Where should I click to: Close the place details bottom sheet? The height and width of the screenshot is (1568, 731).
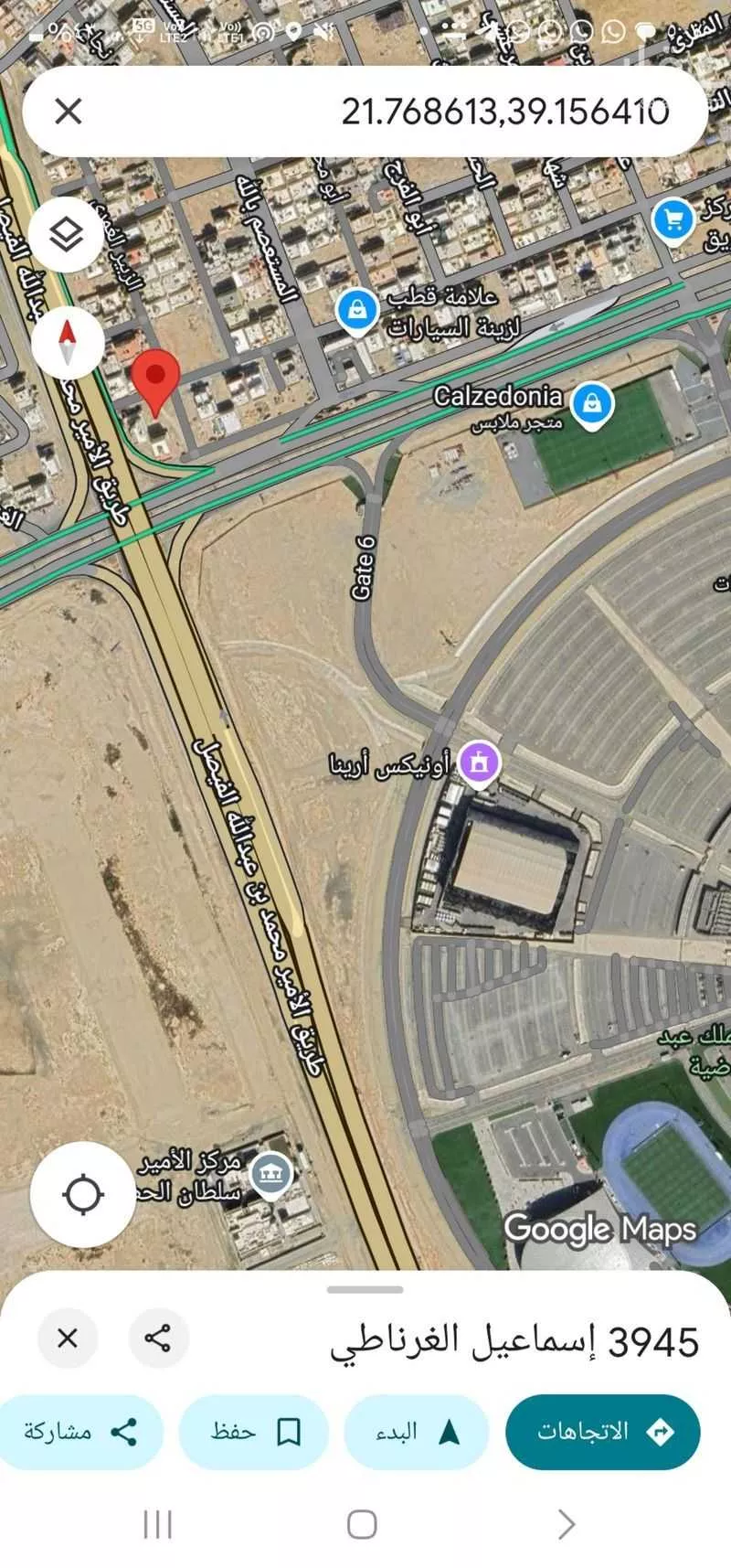[66, 1339]
